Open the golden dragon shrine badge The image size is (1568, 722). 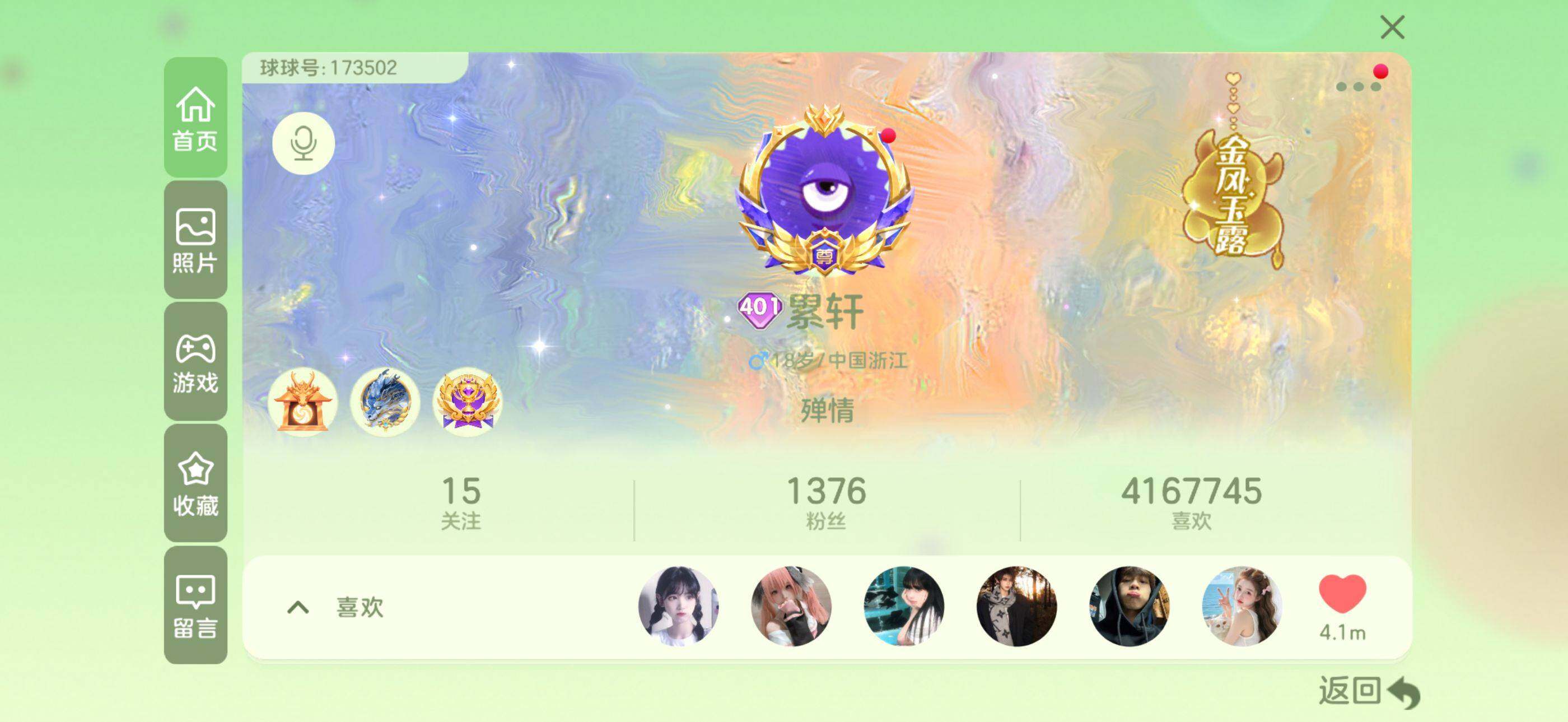303,402
